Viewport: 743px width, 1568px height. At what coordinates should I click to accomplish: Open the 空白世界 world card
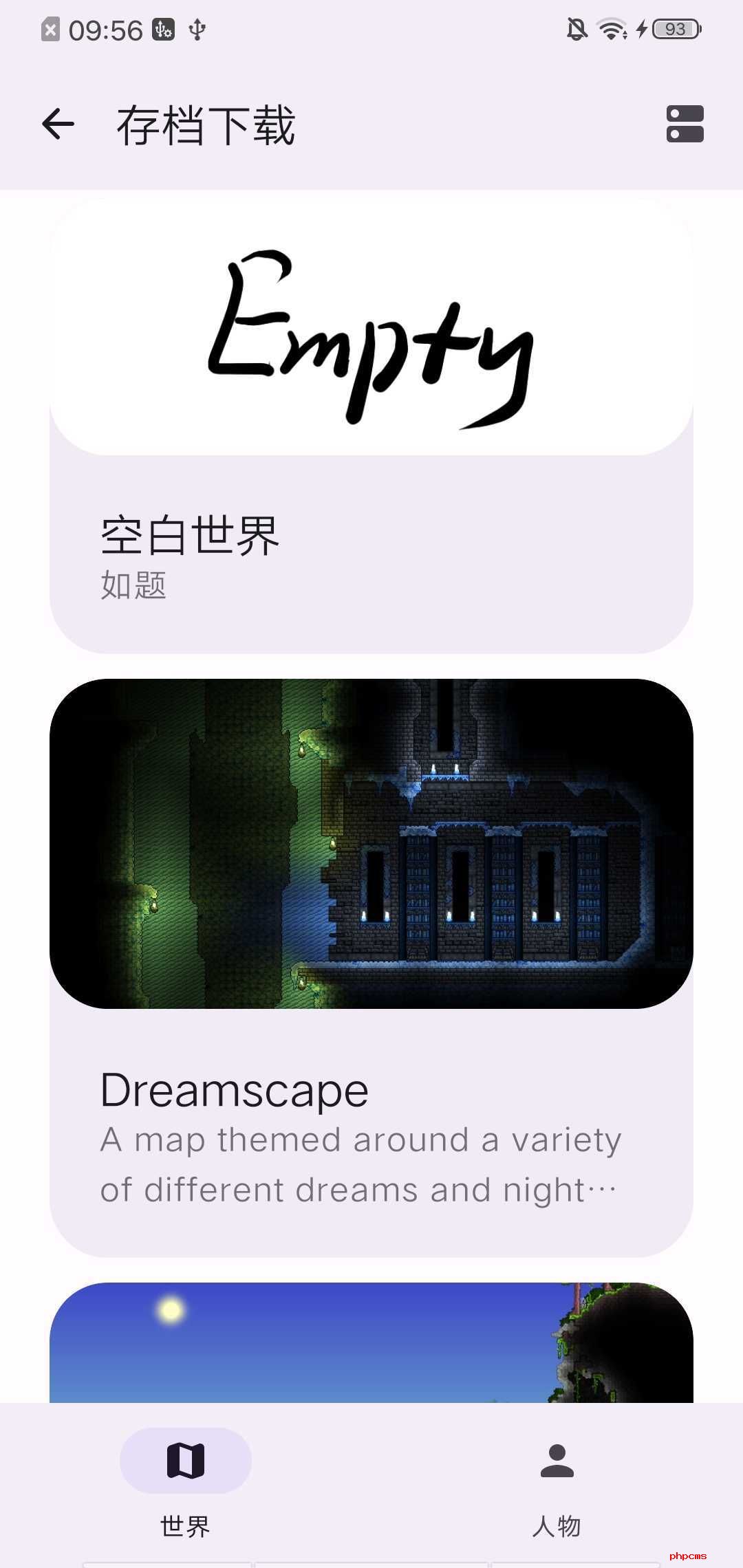pyautogui.click(x=371, y=426)
